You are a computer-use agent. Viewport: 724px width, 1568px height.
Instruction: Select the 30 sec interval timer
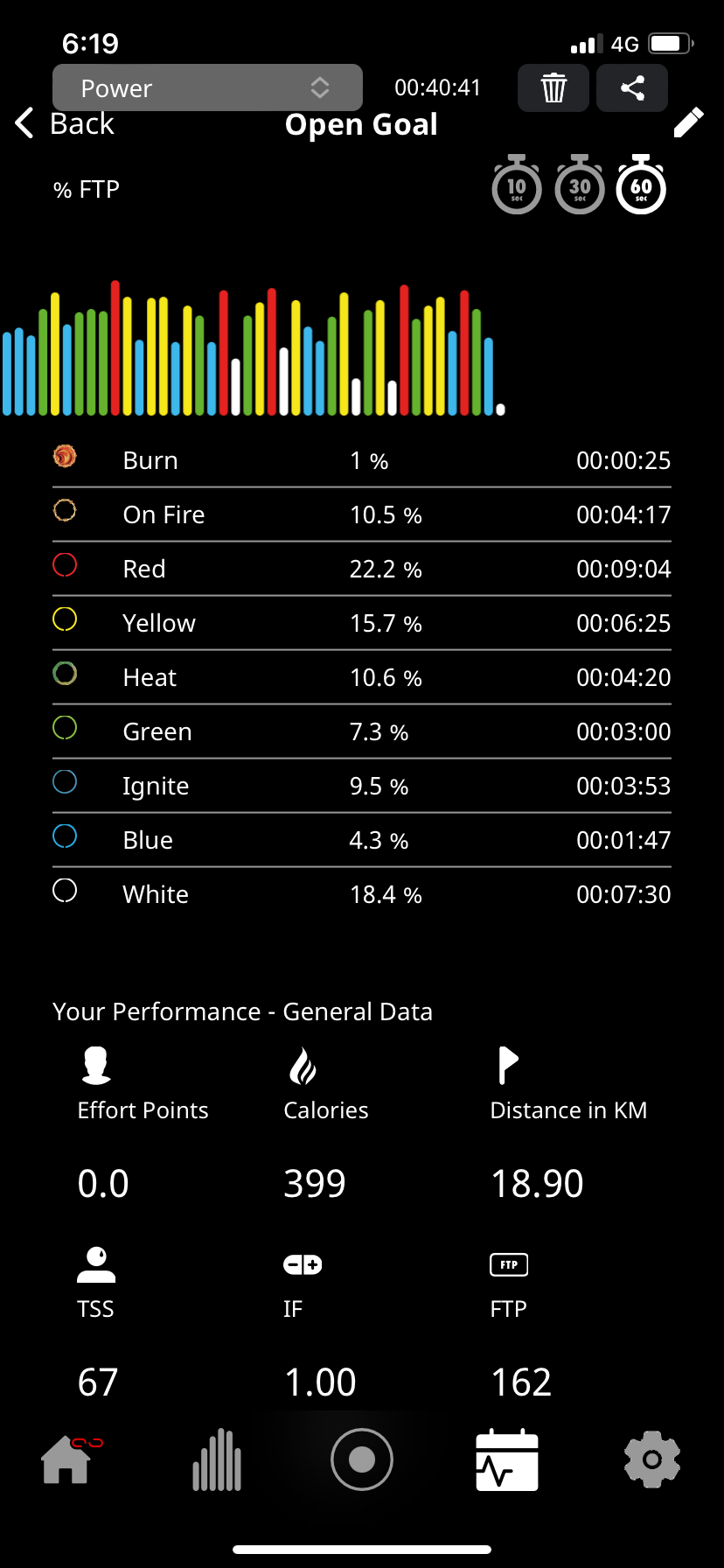tap(579, 185)
